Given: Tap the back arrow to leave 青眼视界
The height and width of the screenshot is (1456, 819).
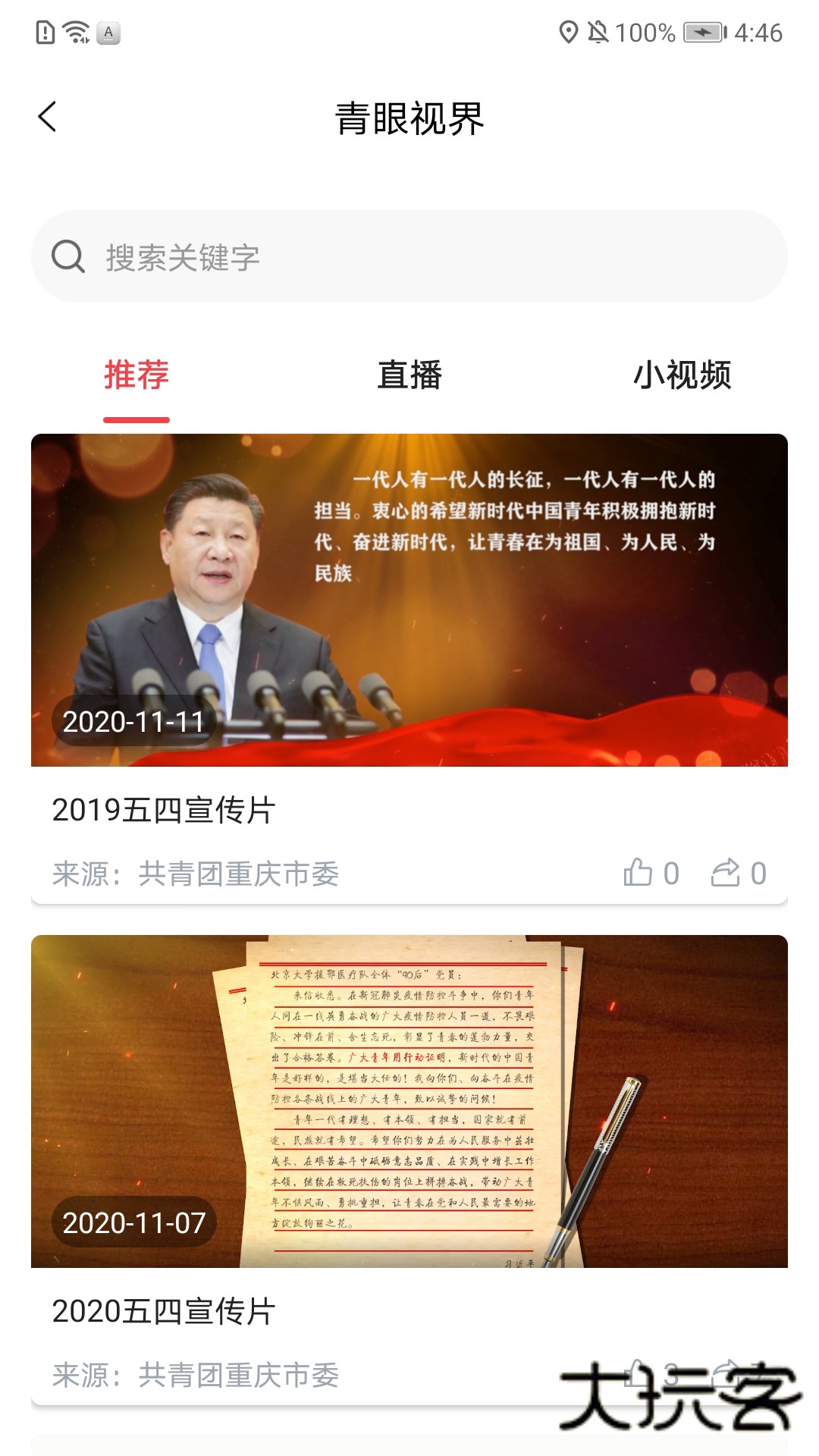Looking at the screenshot, I should click(47, 115).
